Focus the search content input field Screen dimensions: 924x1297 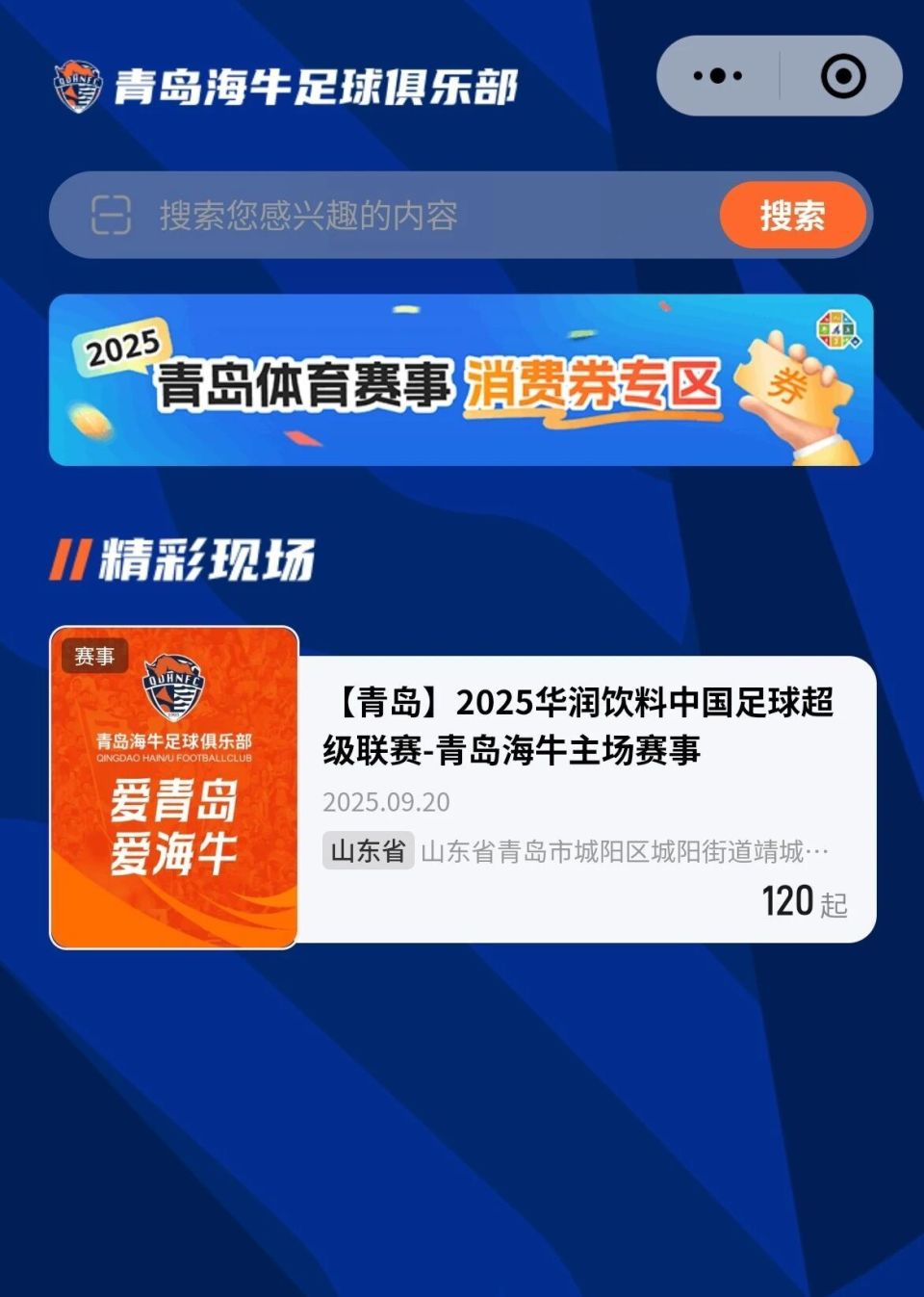coord(423,215)
